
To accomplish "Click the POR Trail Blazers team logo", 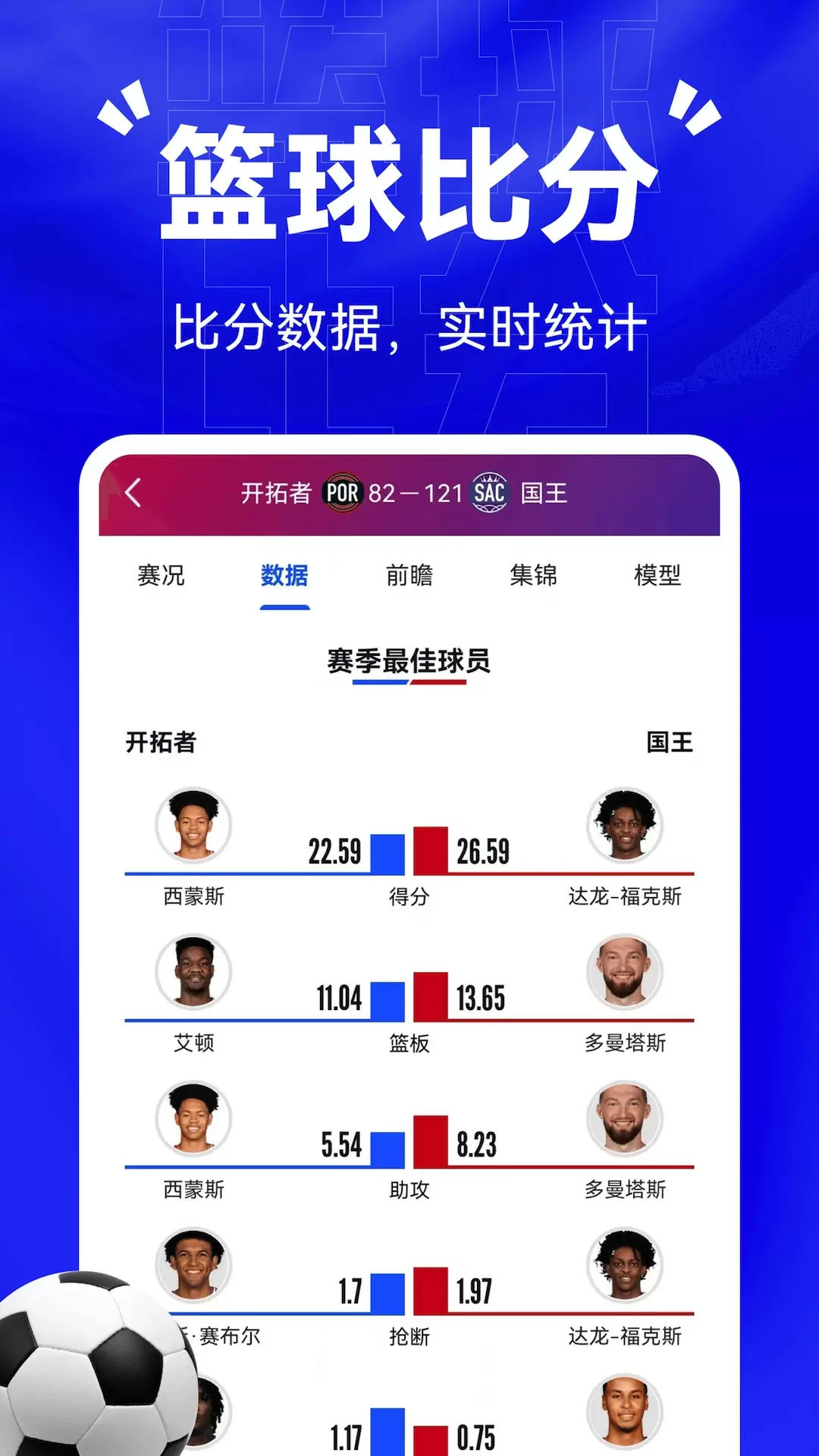I will pos(344,491).
